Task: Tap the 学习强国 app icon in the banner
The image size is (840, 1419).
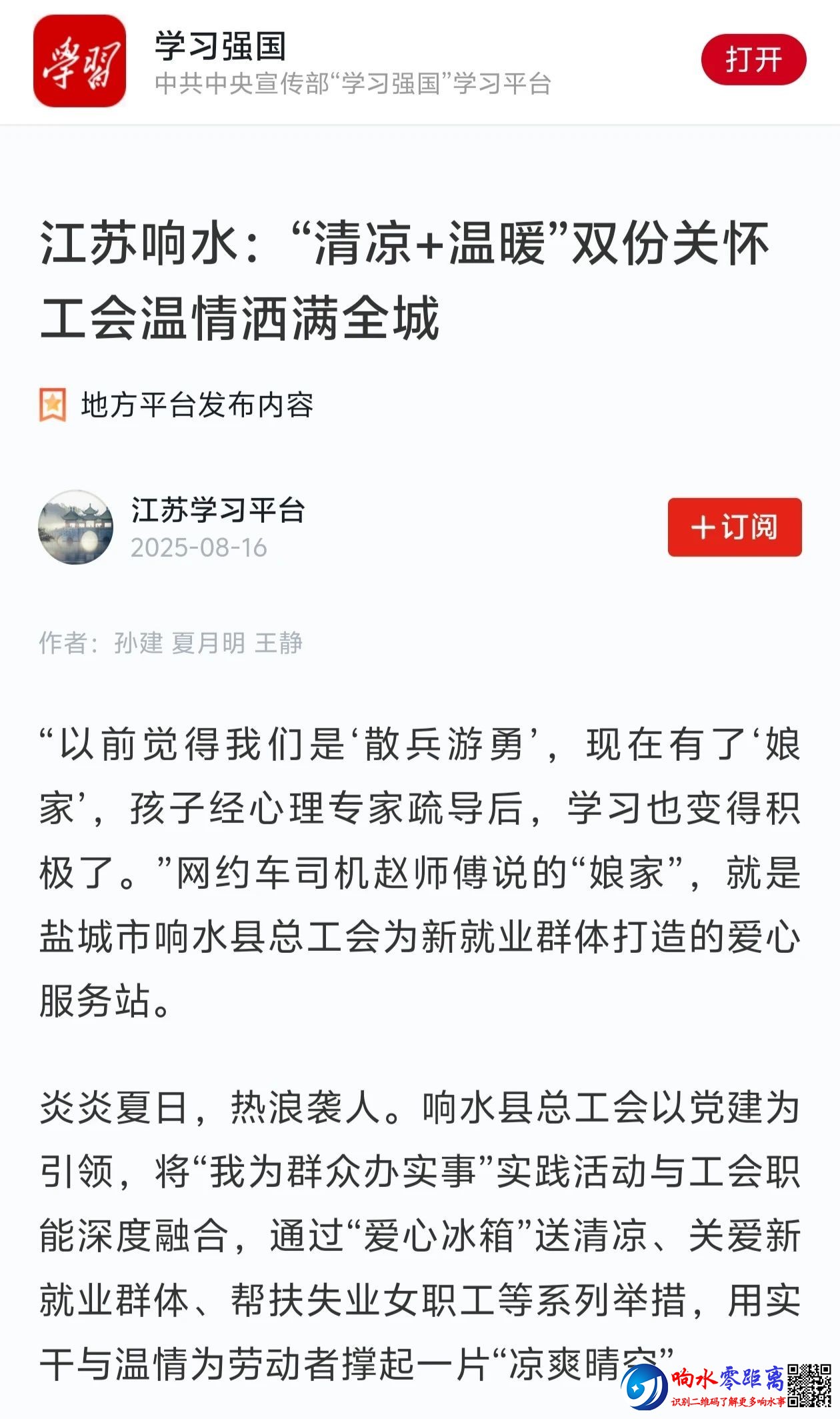Action: click(x=79, y=61)
